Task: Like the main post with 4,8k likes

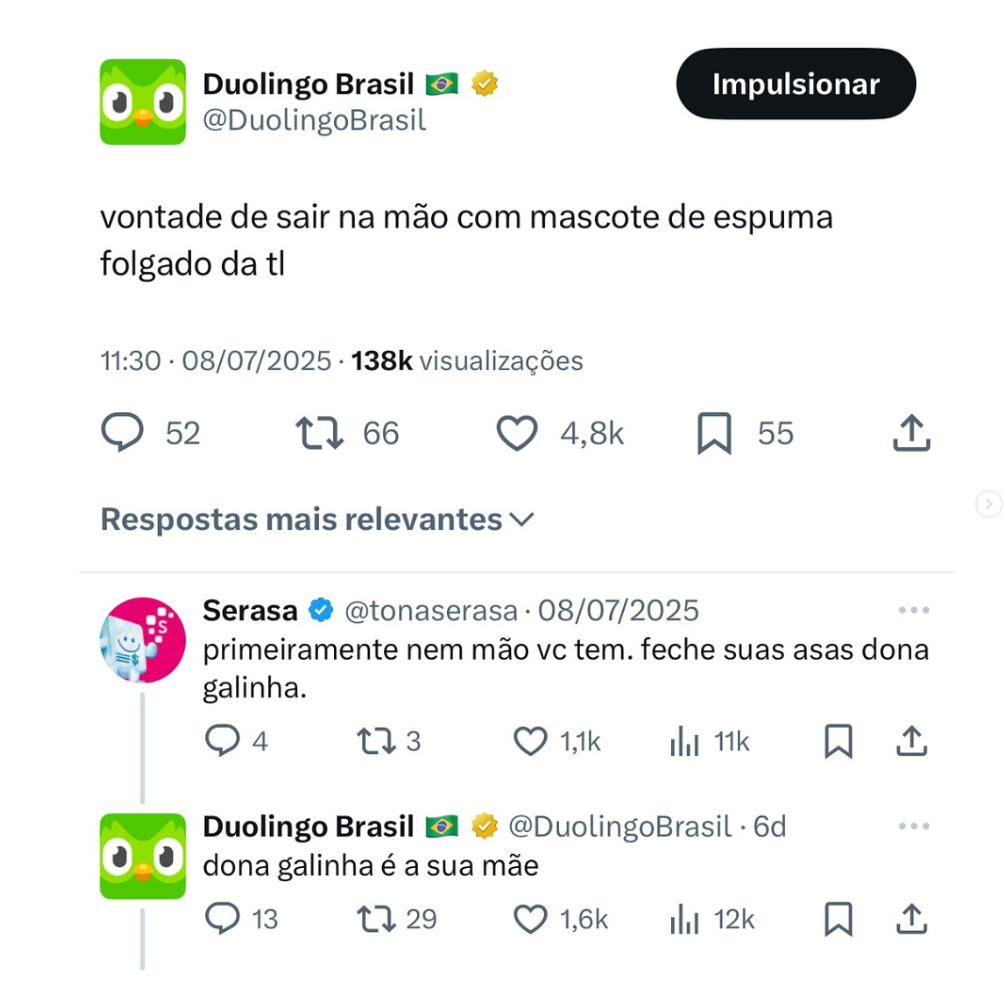Action: click(x=517, y=433)
